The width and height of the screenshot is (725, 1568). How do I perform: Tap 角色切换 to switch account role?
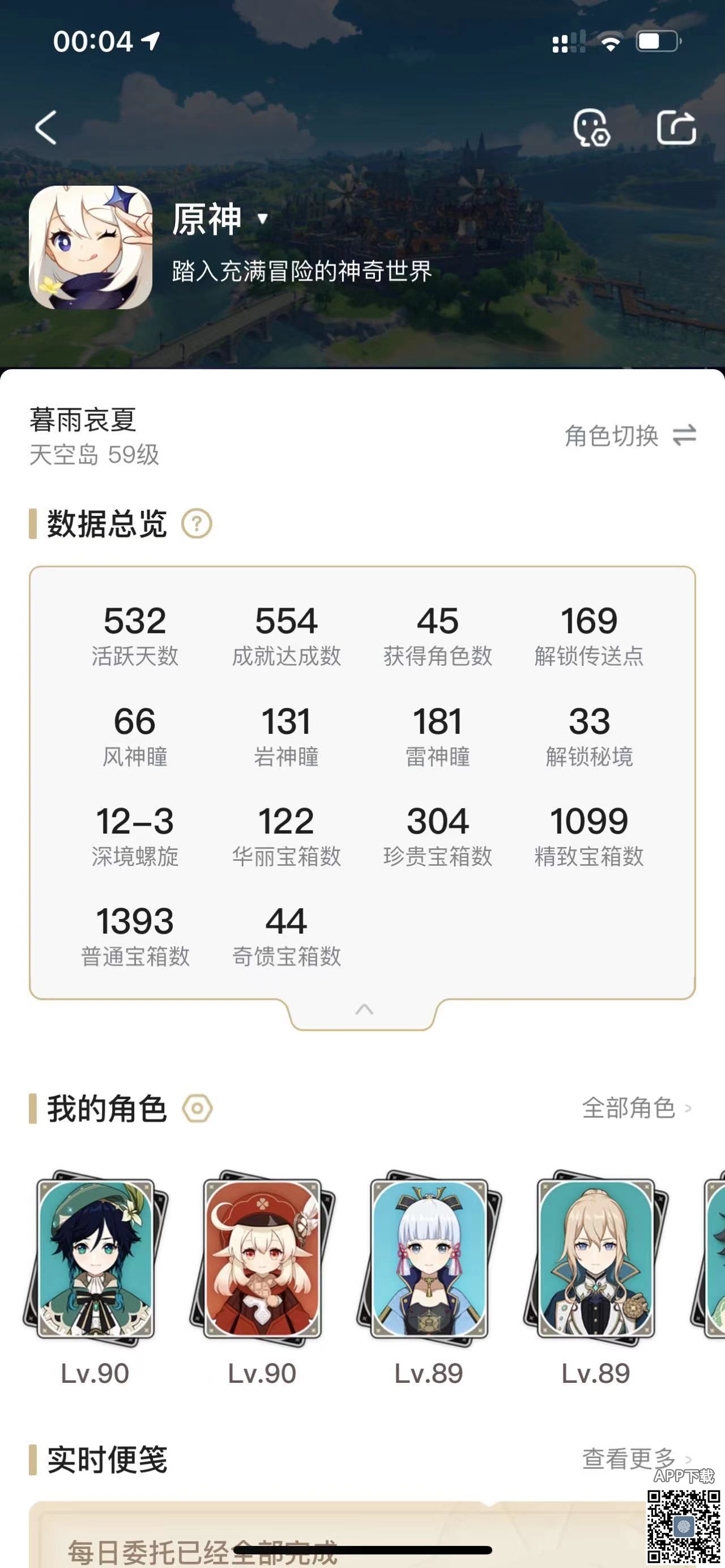pos(630,436)
